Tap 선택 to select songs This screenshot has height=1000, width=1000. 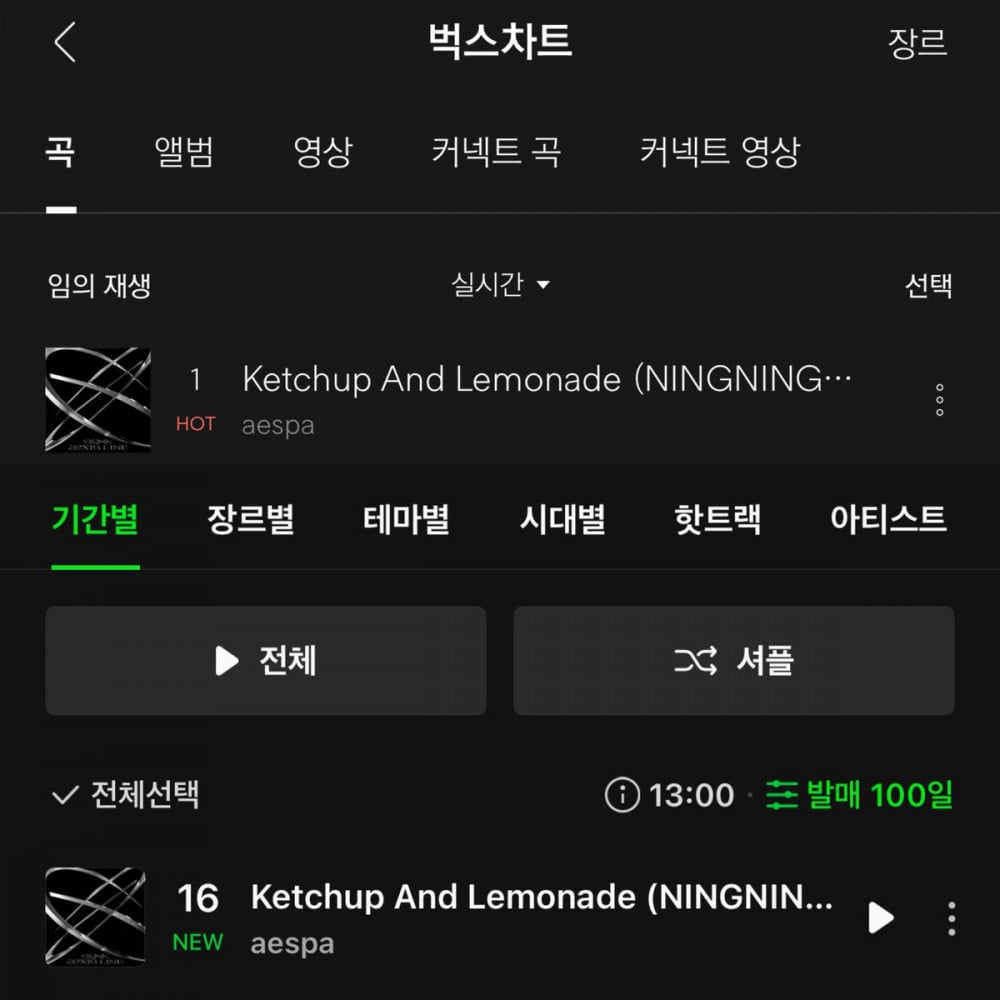tap(928, 286)
